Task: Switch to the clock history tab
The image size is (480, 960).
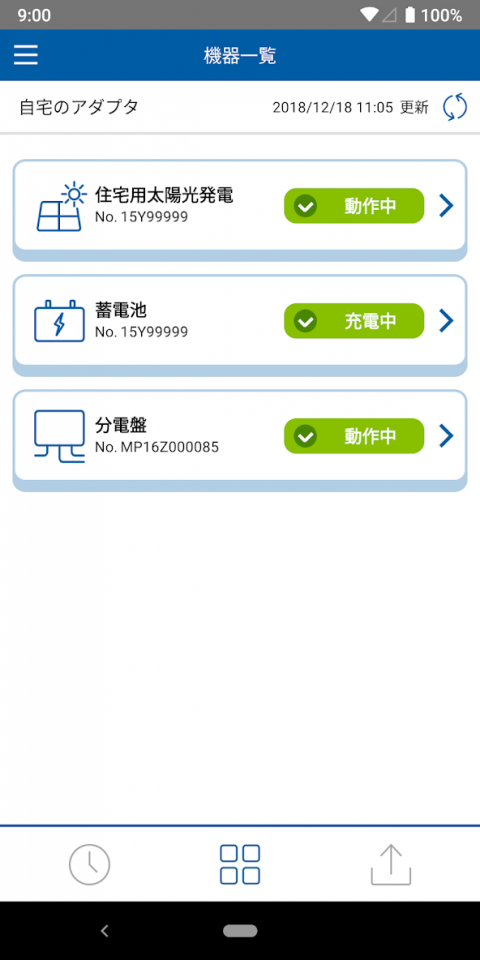Action: pyautogui.click(x=89, y=864)
